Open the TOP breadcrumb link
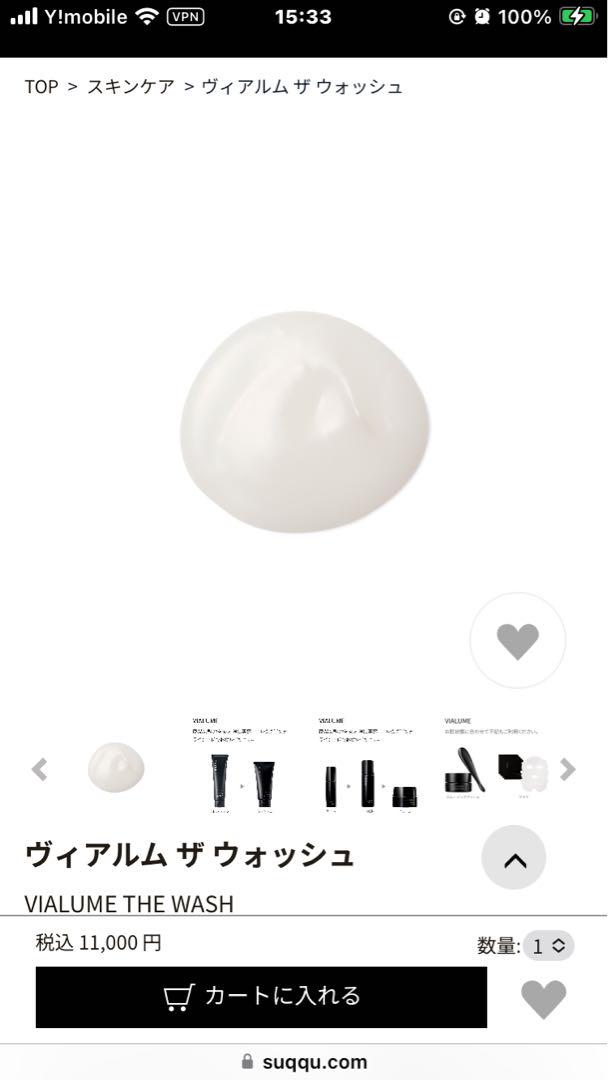 pos(41,87)
